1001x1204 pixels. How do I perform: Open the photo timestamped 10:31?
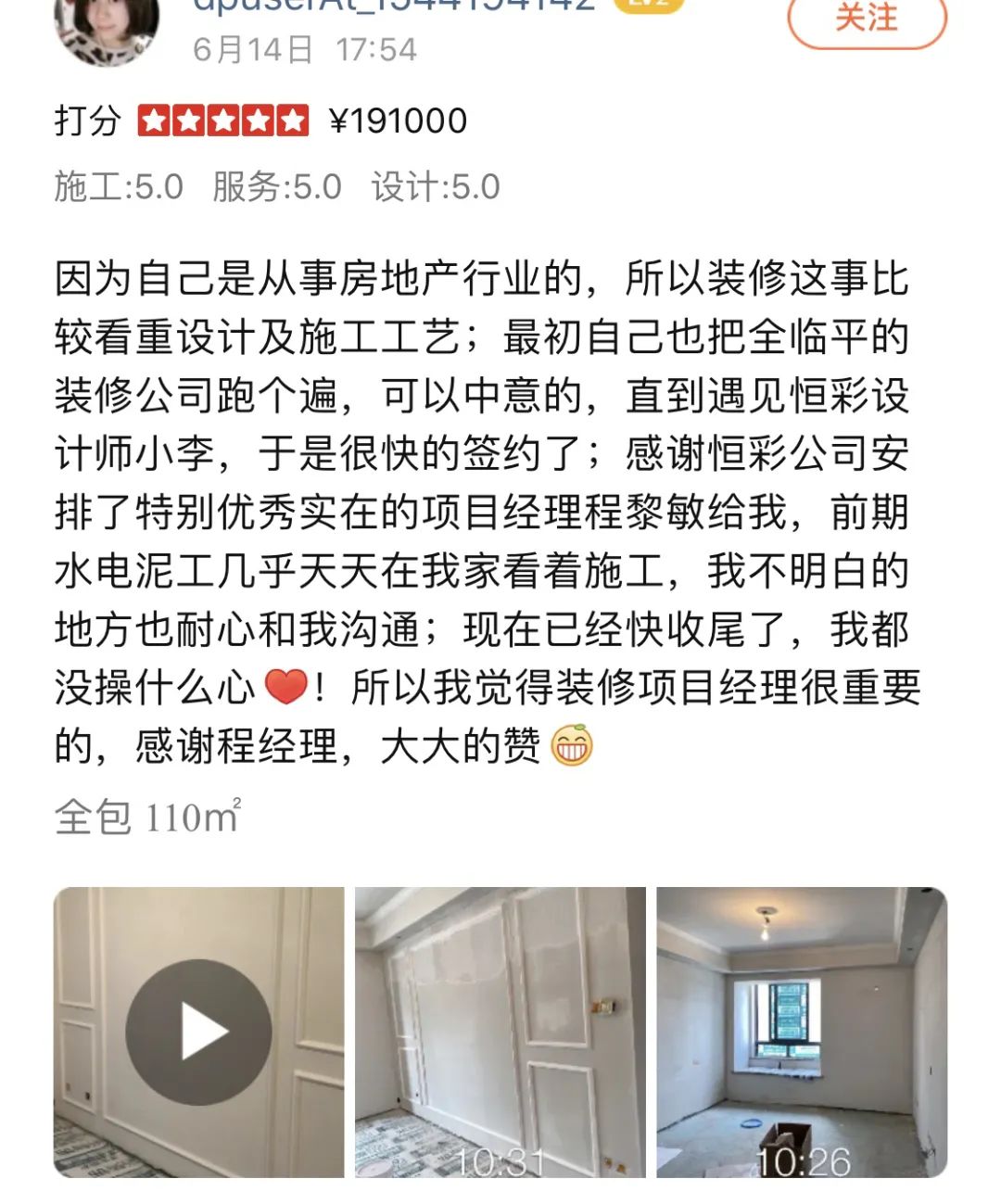(x=500, y=1032)
